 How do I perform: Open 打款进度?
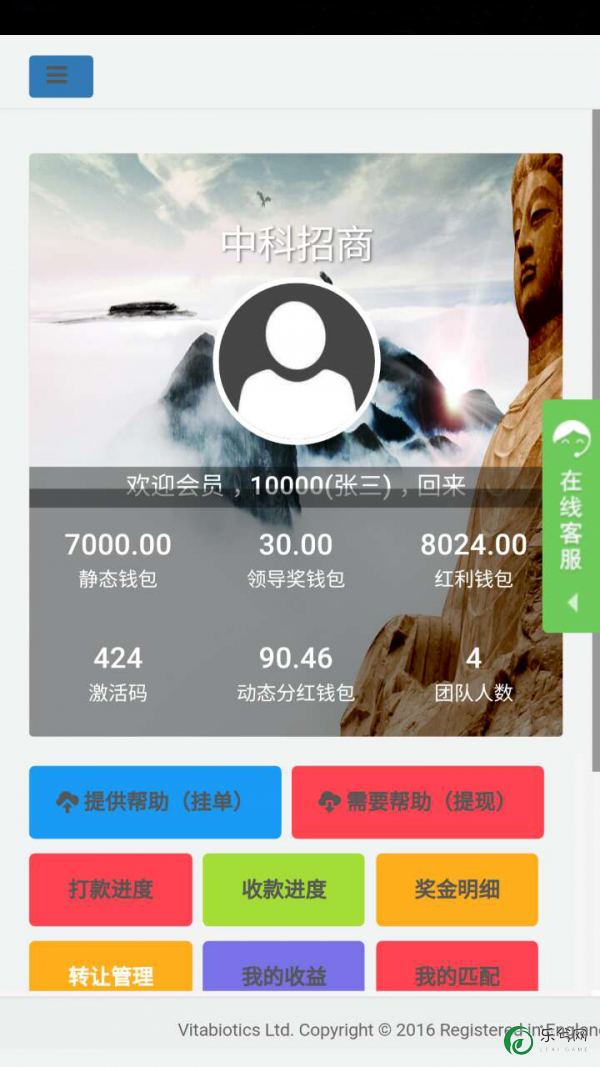click(x=111, y=889)
